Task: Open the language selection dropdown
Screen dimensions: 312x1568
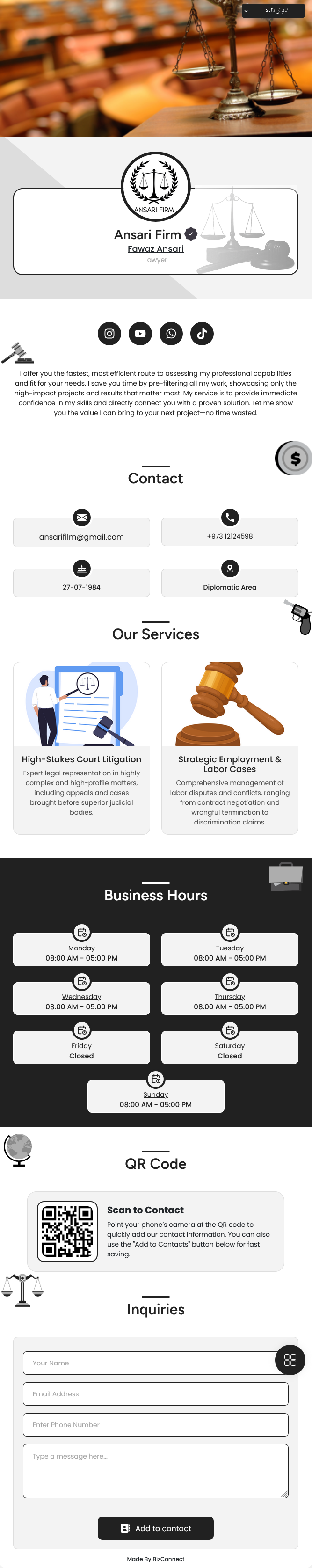Action: coord(272,11)
